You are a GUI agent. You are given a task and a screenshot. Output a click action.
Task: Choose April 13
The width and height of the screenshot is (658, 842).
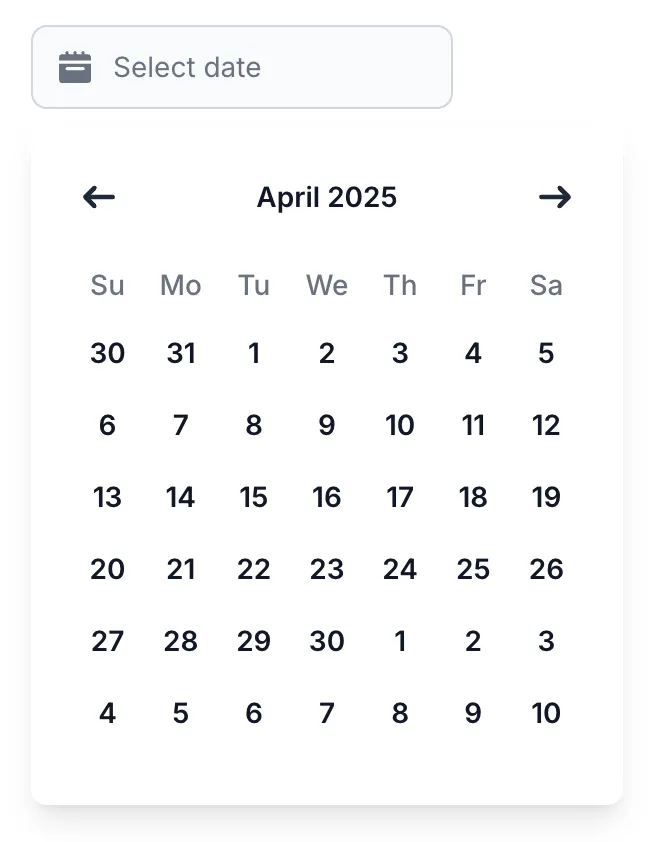click(x=108, y=497)
